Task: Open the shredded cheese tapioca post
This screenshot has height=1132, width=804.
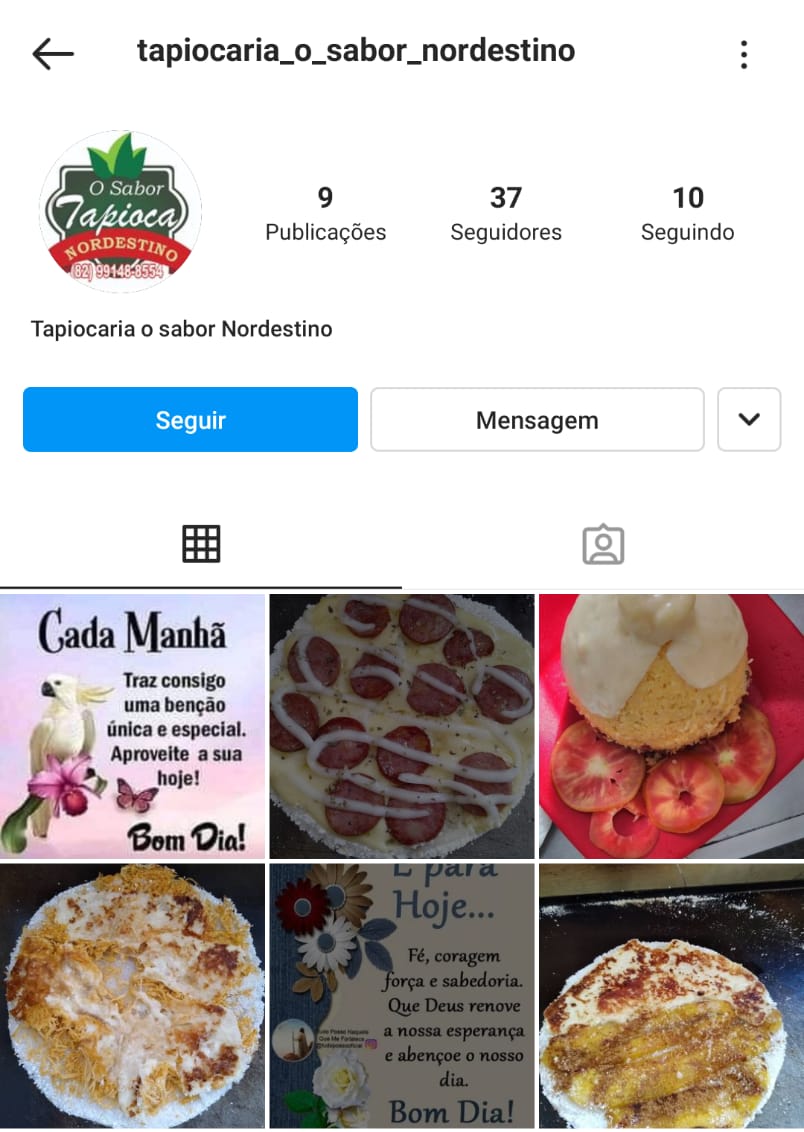Action: click(132, 996)
